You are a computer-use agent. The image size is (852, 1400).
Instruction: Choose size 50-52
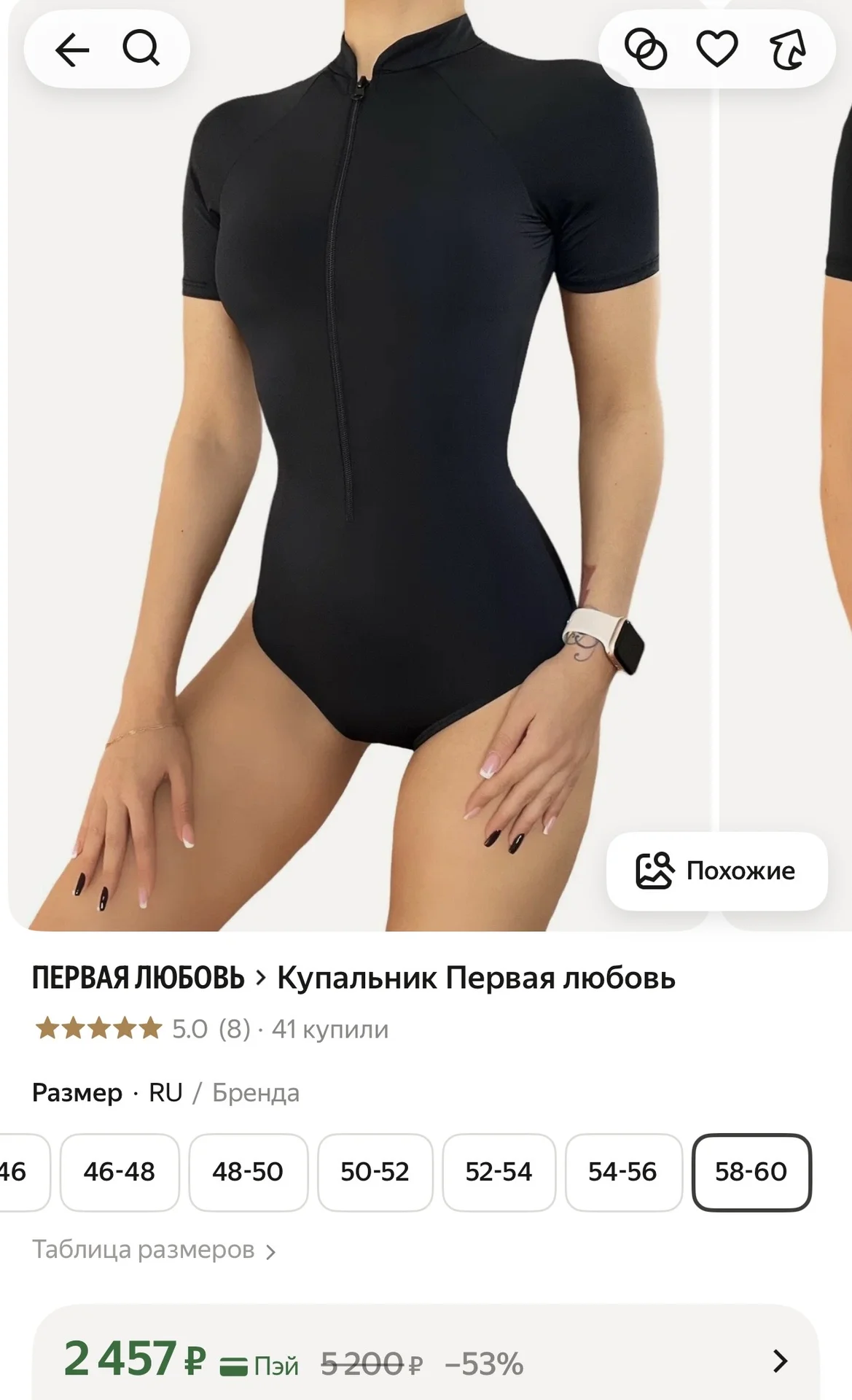coord(375,1172)
